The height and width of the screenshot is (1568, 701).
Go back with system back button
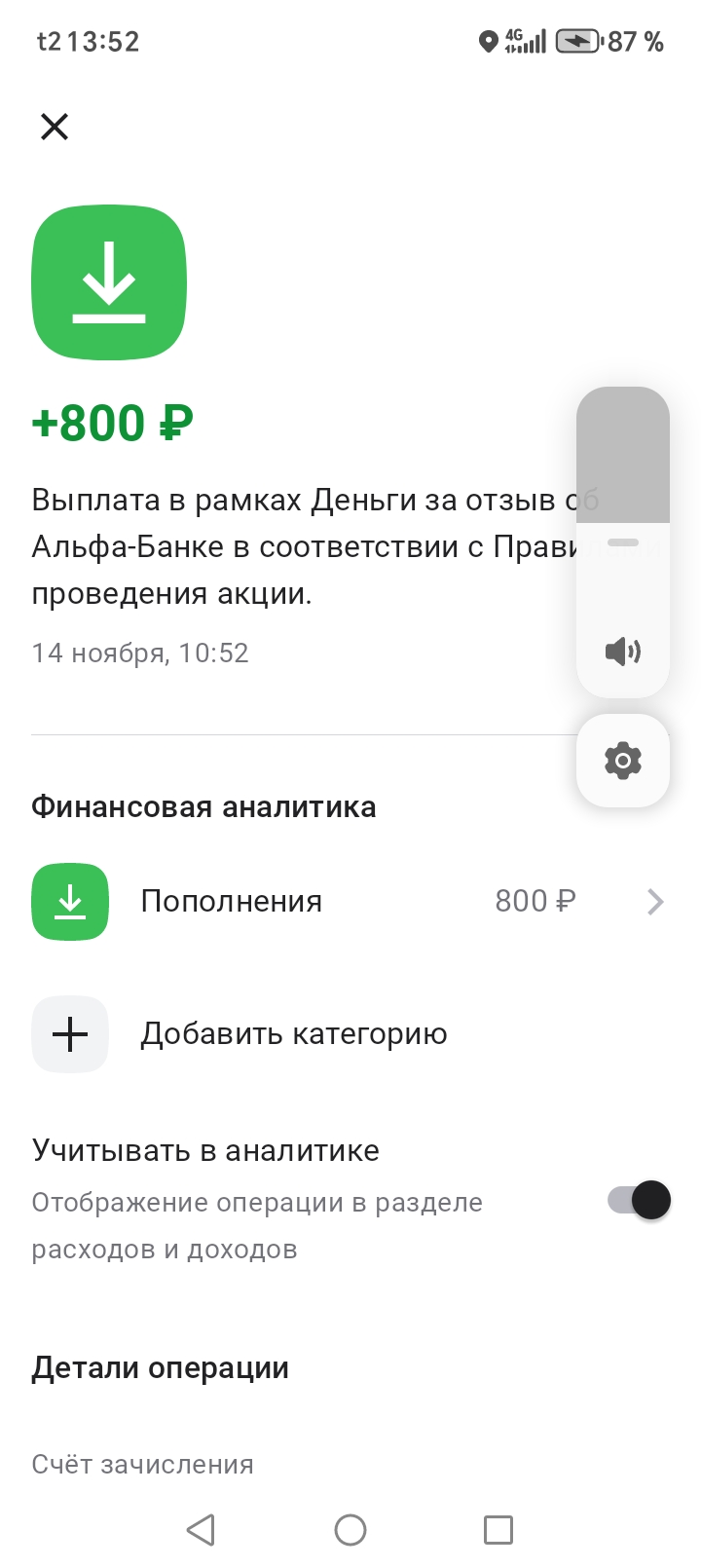click(201, 1529)
